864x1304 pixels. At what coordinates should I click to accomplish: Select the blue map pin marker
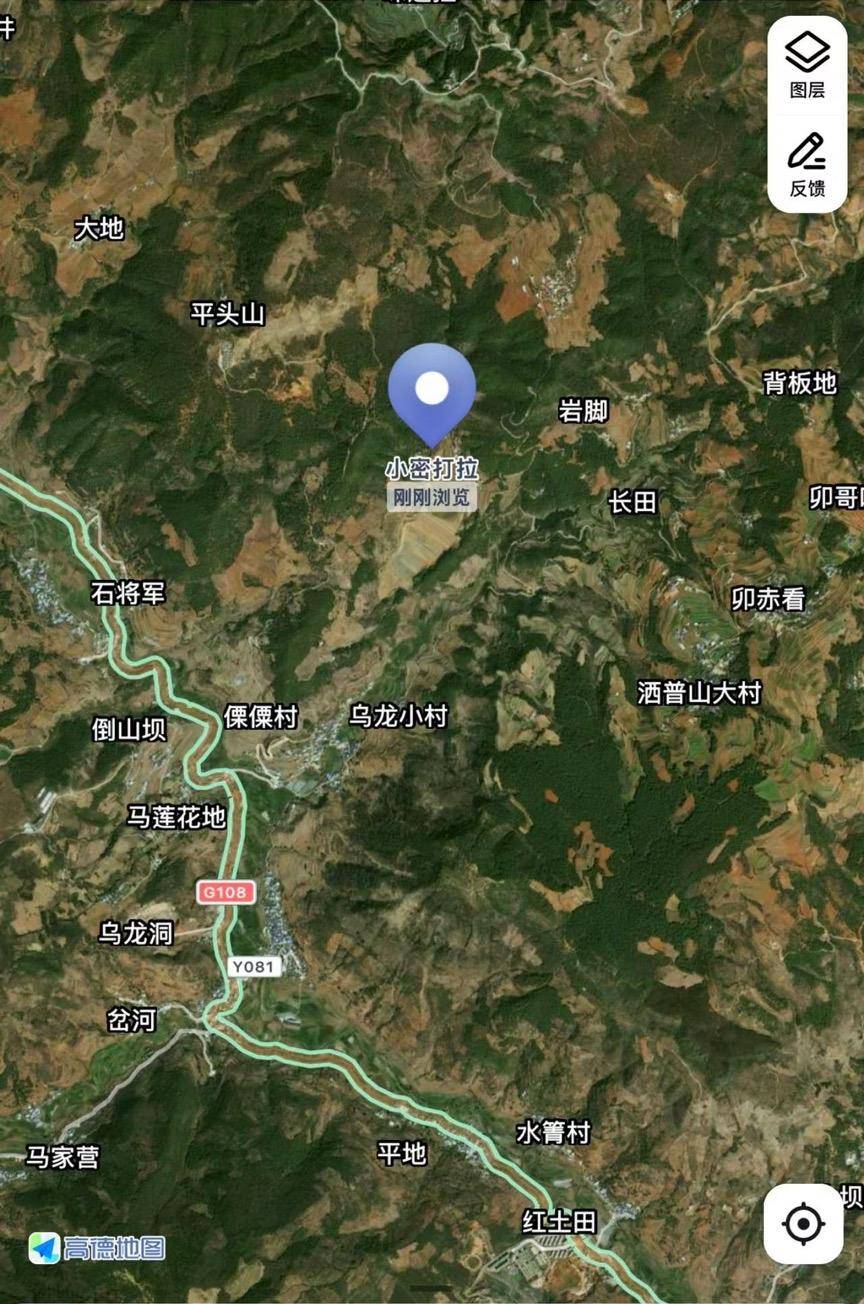(434, 389)
